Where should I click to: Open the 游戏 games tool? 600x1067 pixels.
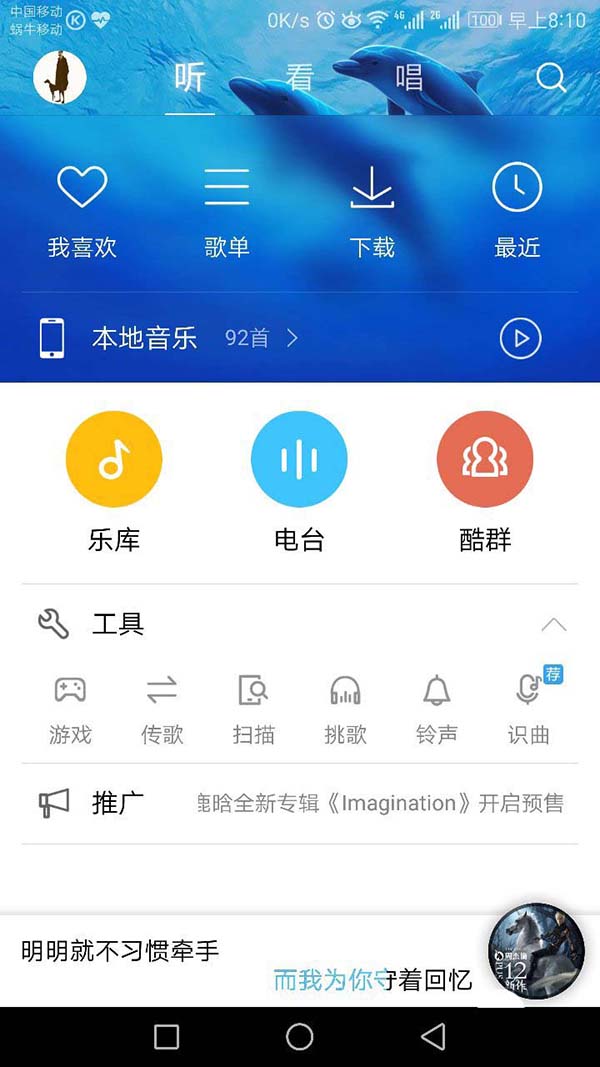pyautogui.click(x=70, y=708)
